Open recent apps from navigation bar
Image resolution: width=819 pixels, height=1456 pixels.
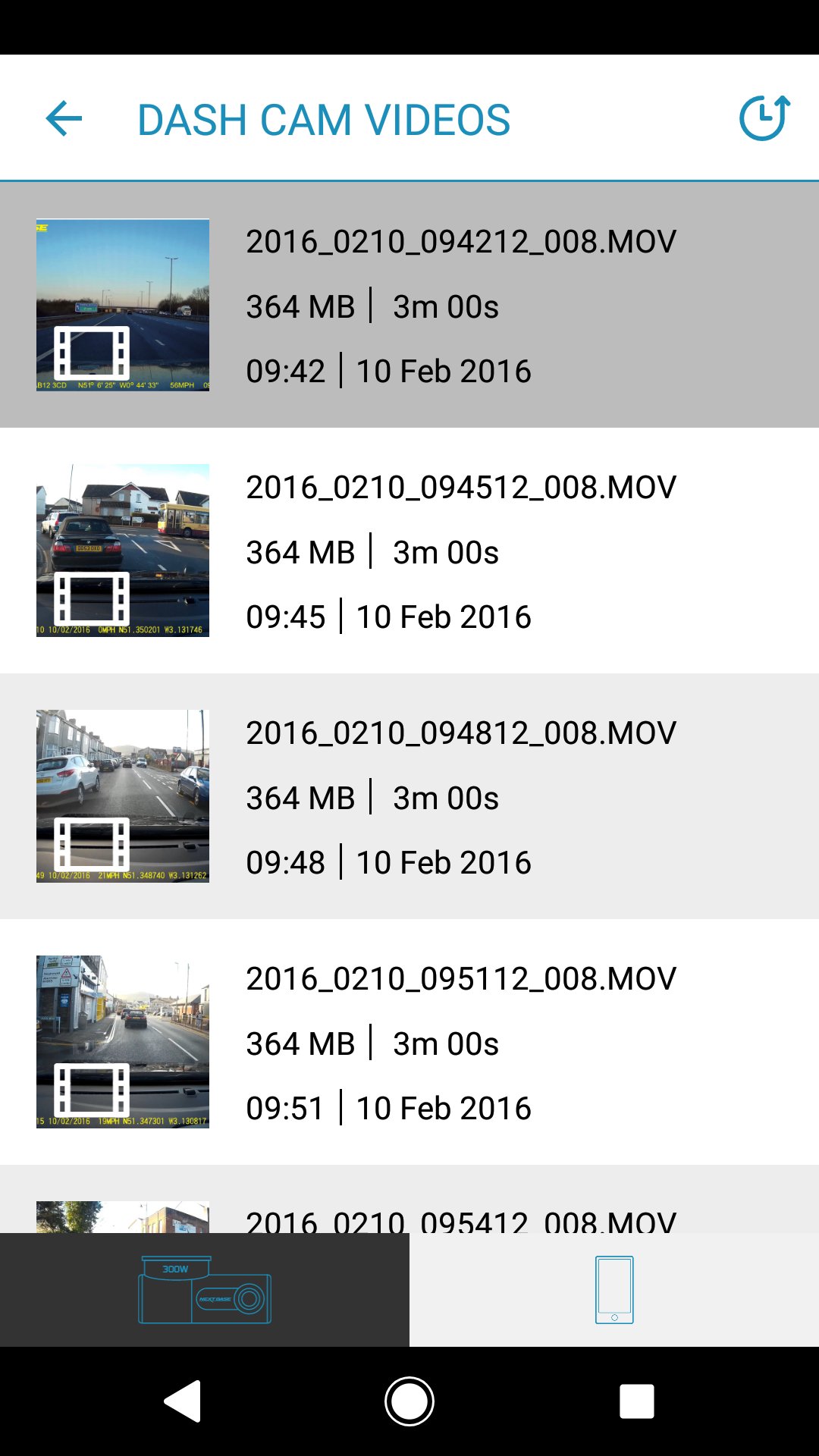tap(636, 1401)
